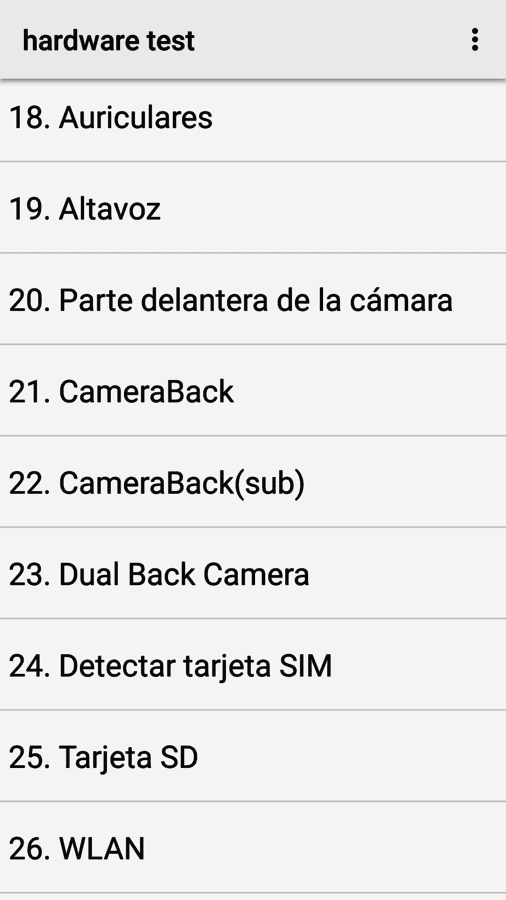This screenshot has height=900, width=506.
Task: Open test 21. CameraBack
Action: click(x=253, y=390)
